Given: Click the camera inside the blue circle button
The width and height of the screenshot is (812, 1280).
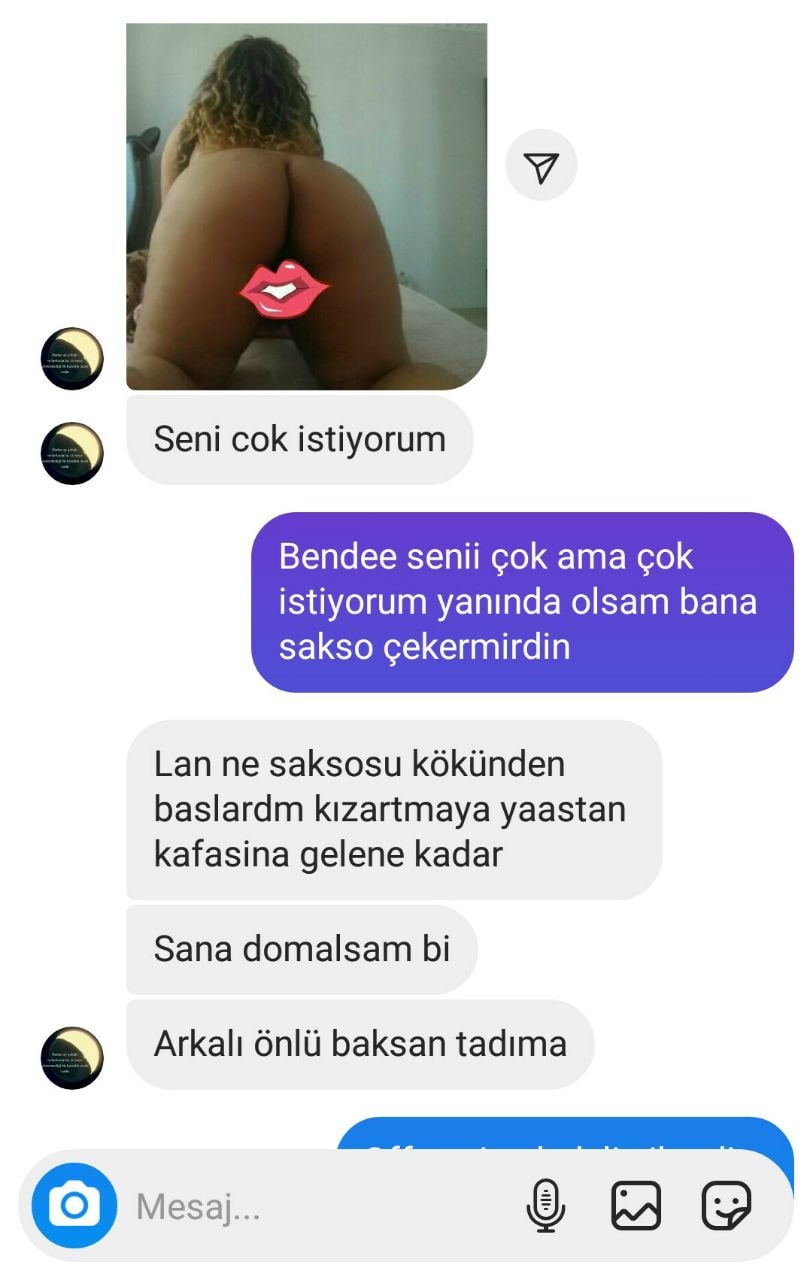Looking at the screenshot, I should 75,1207.
